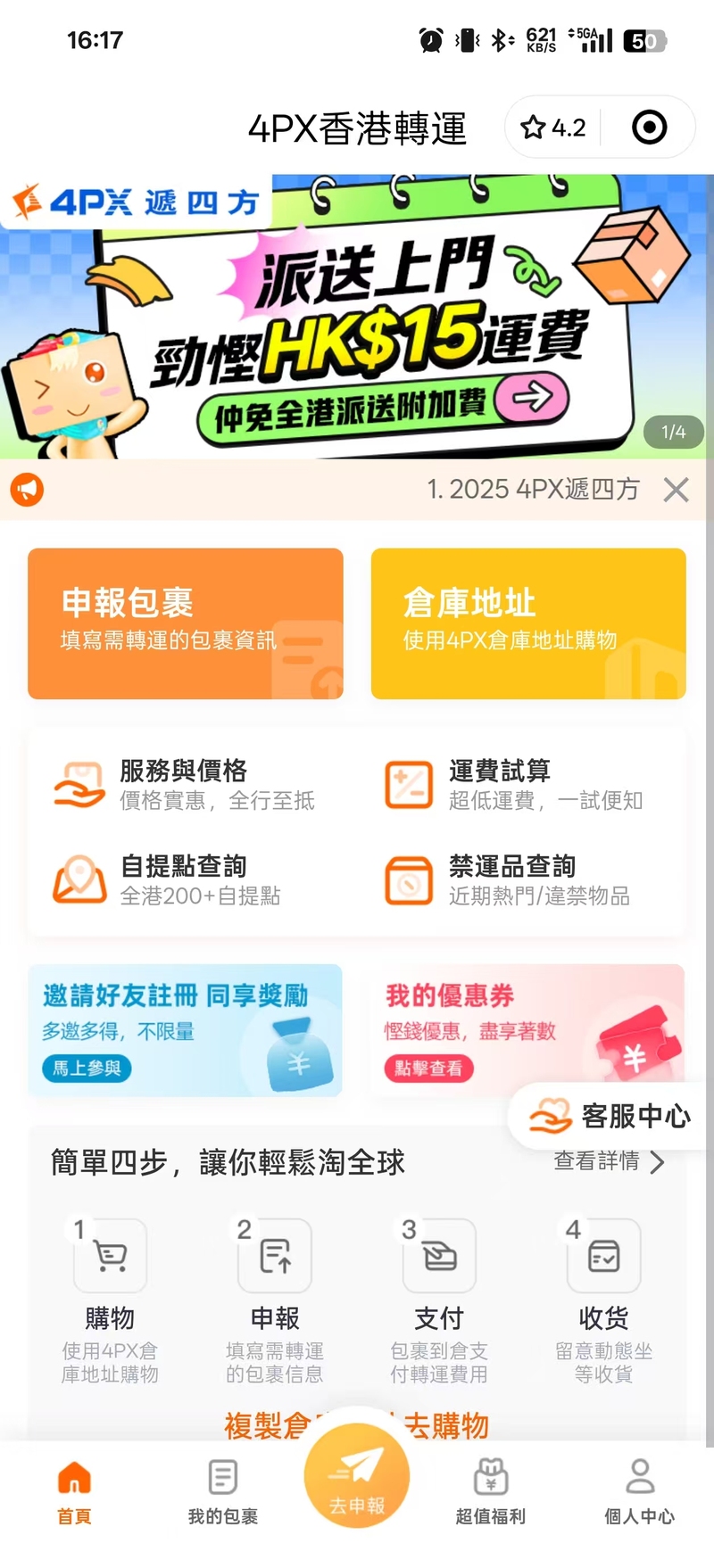Tap 查看詳情 for the four steps
The width and height of the screenshot is (714, 1568).
click(x=609, y=1161)
